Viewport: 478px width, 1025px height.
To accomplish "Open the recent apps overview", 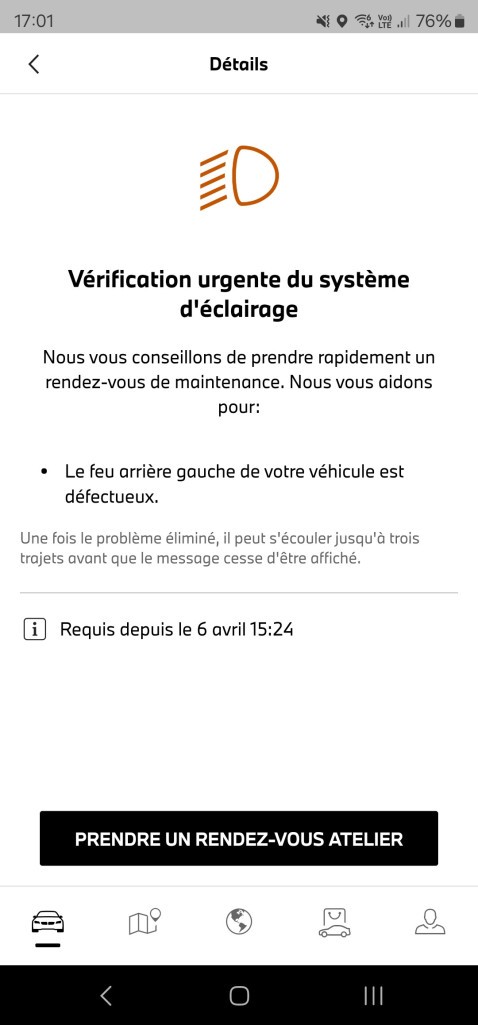I will tap(373, 996).
